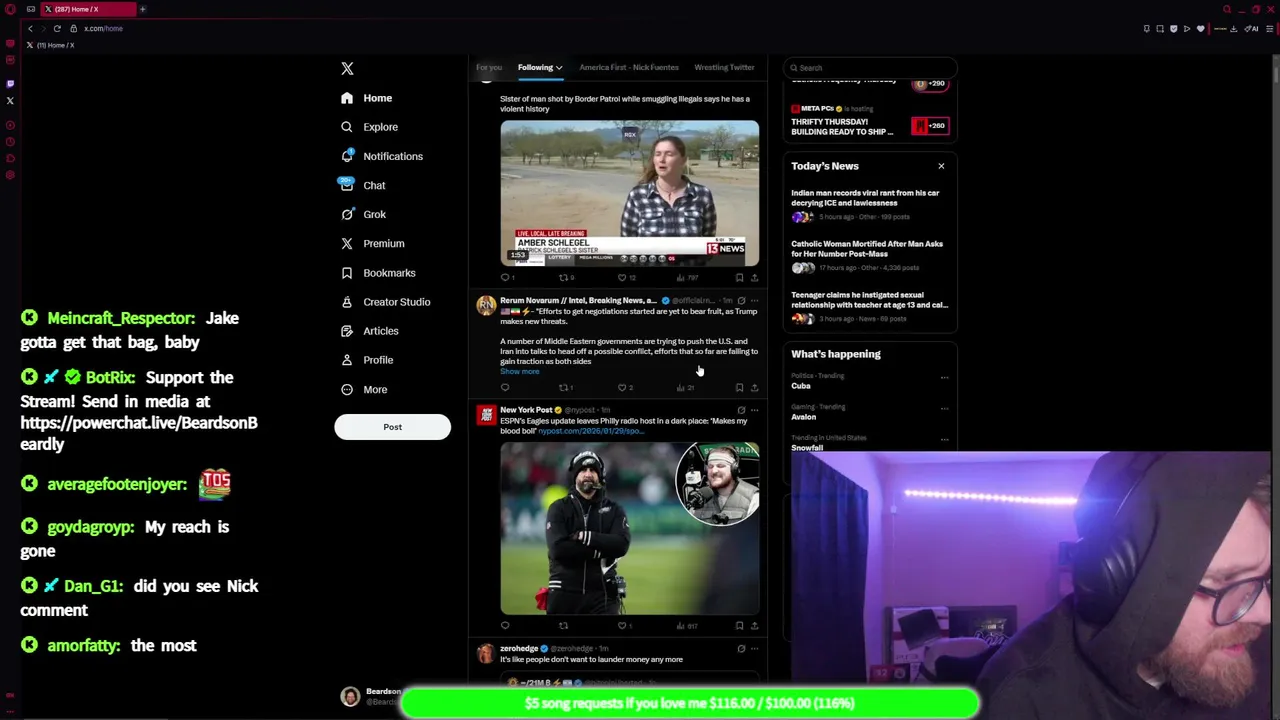
Task: Play the Amber Schlegel news video
Action: (x=629, y=192)
